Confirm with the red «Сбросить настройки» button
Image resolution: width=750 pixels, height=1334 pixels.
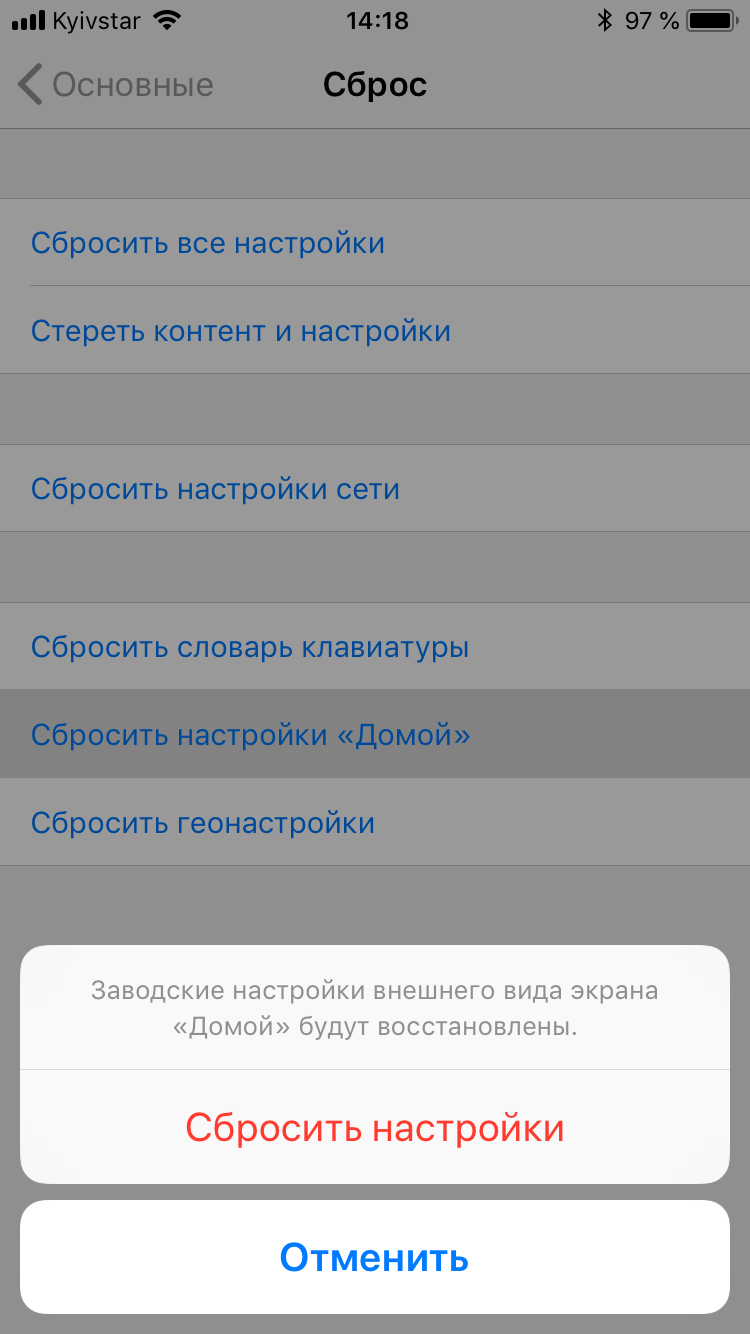(375, 1128)
